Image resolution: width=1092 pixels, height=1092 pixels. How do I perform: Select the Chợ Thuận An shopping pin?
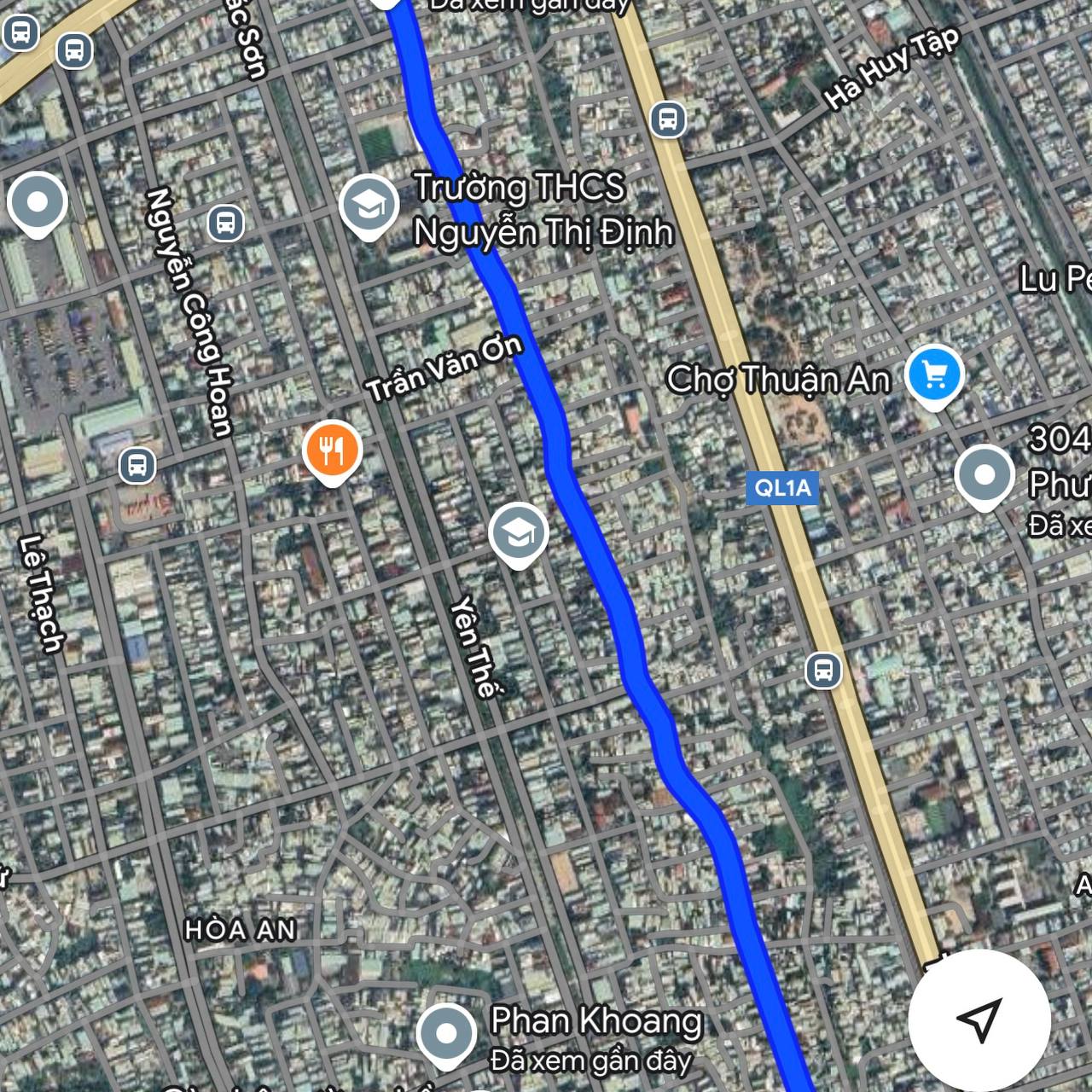tap(934, 374)
